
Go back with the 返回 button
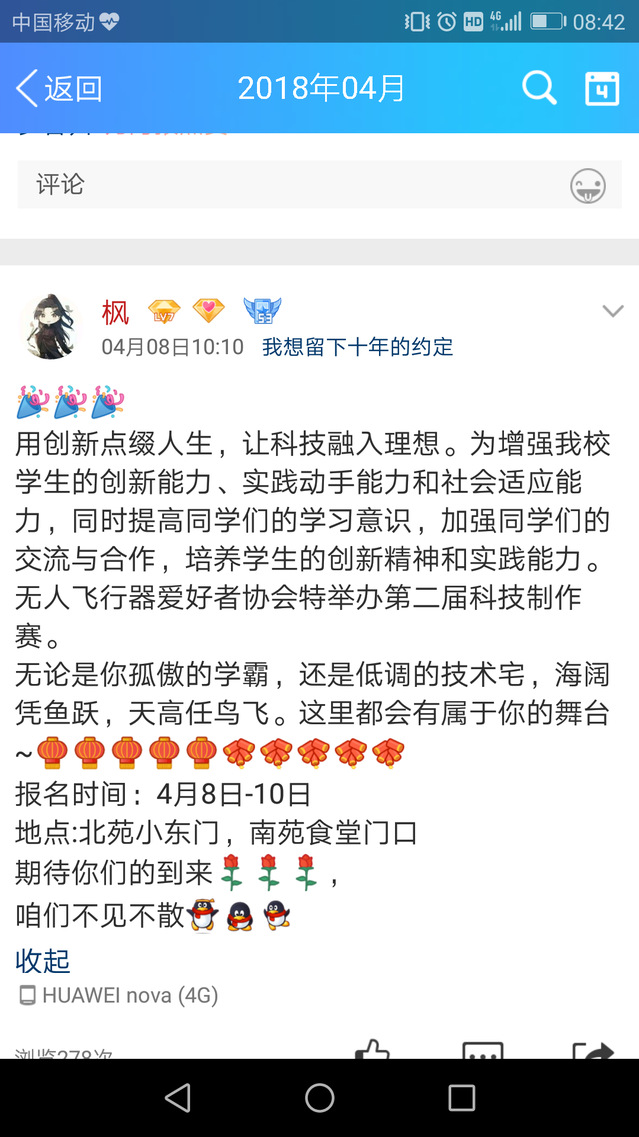pyautogui.click(x=59, y=88)
